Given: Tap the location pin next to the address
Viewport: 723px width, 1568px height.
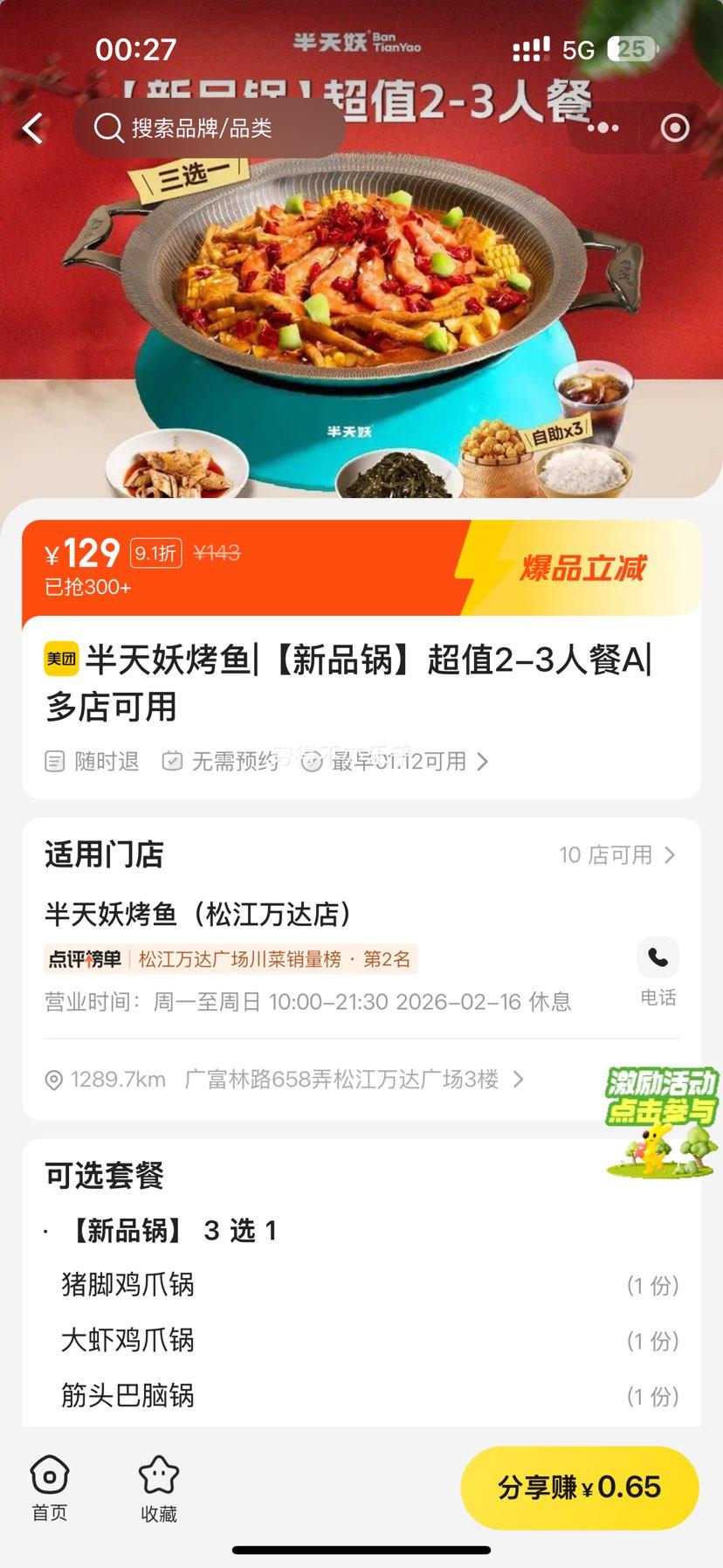Looking at the screenshot, I should click(x=54, y=1079).
